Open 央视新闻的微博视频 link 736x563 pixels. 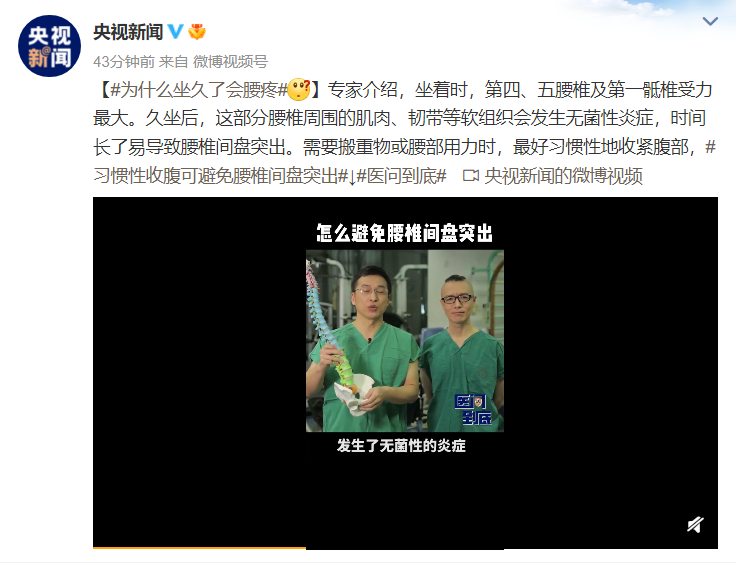click(x=553, y=176)
